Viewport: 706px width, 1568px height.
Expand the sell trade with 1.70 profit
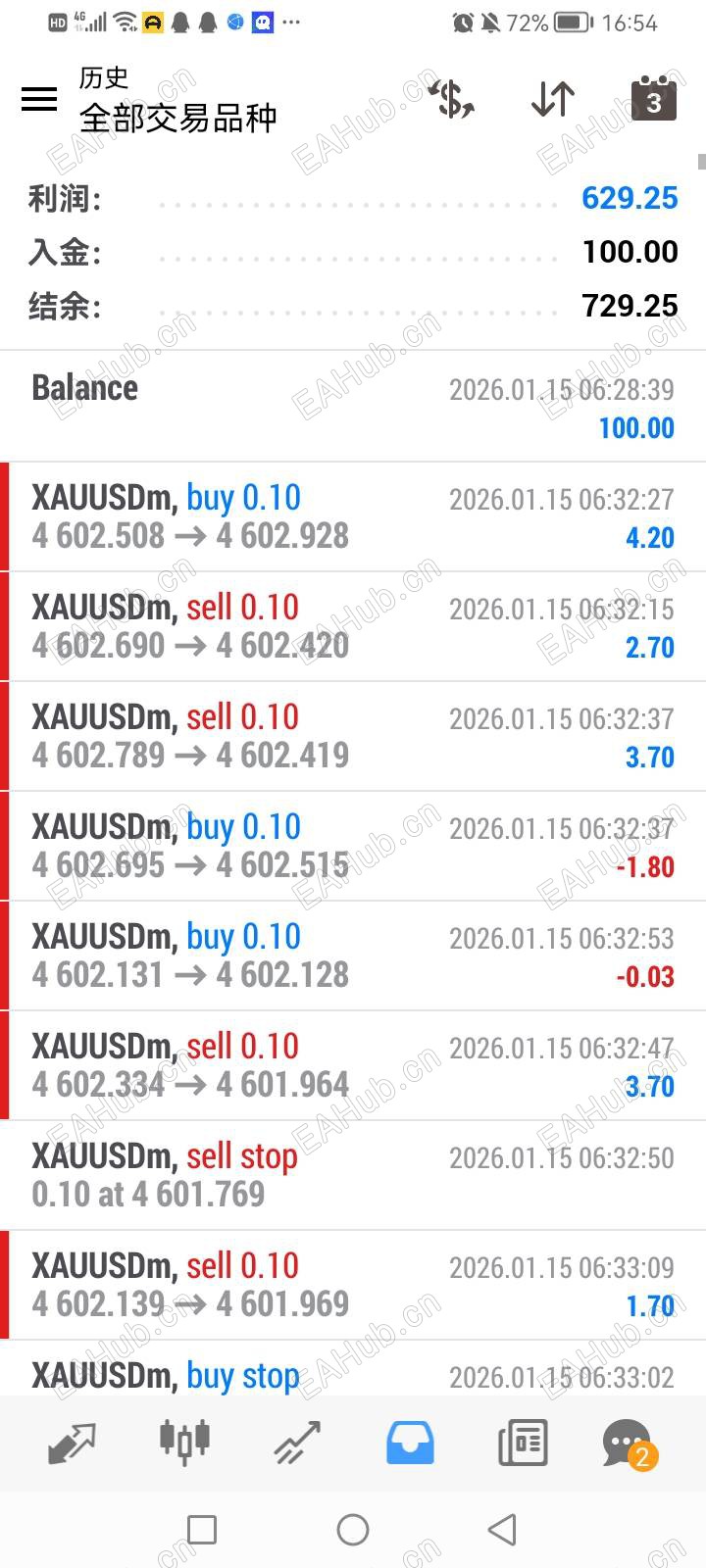click(x=353, y=1285)
